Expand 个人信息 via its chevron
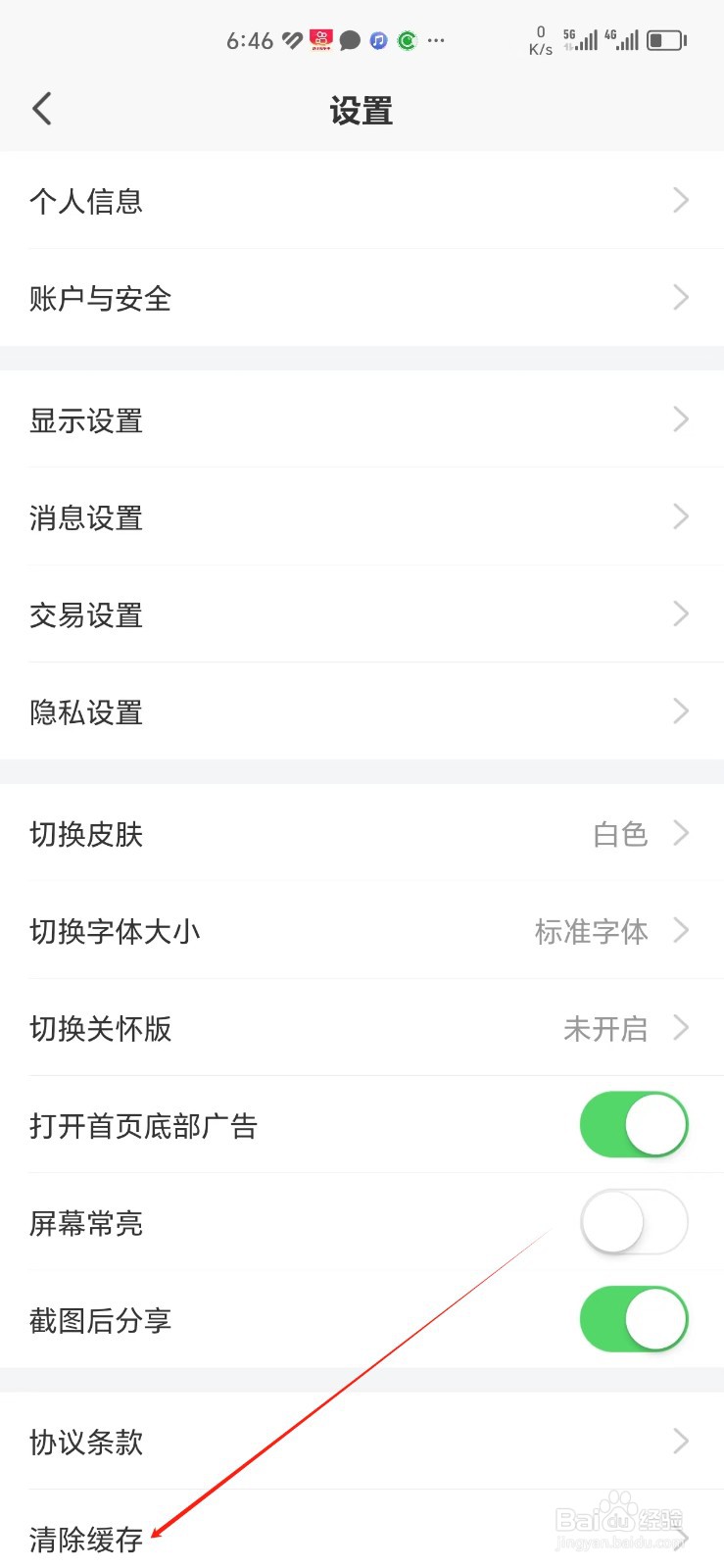Image resolution: width=724 pixels, height=1568 pixels. click(681, 201)
